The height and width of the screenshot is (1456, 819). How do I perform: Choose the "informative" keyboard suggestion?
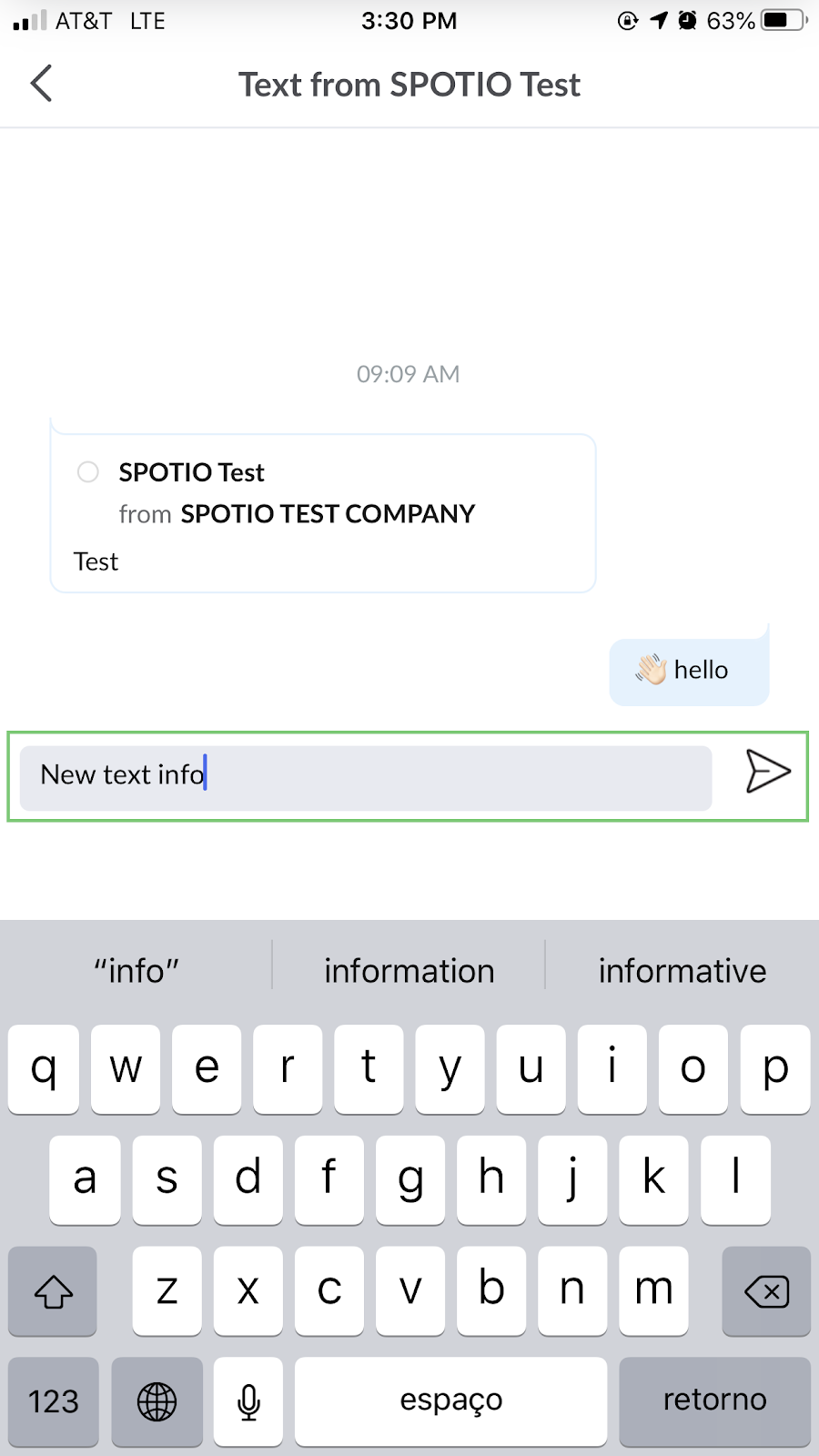(682, 971)
